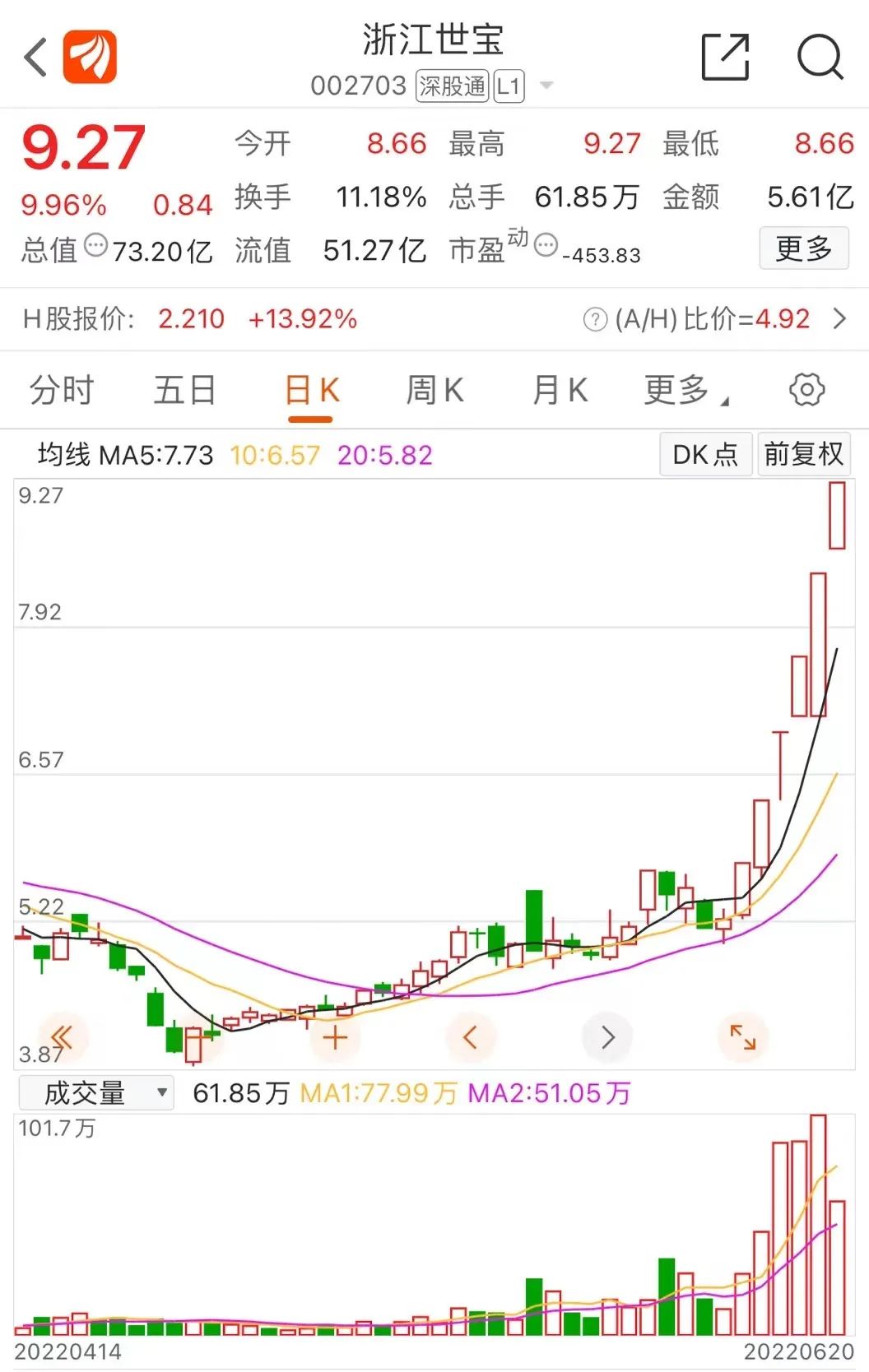Expand the chart to fullscreen
Viewport: 869px width, 1372px height.
[x=742, y=1037]
